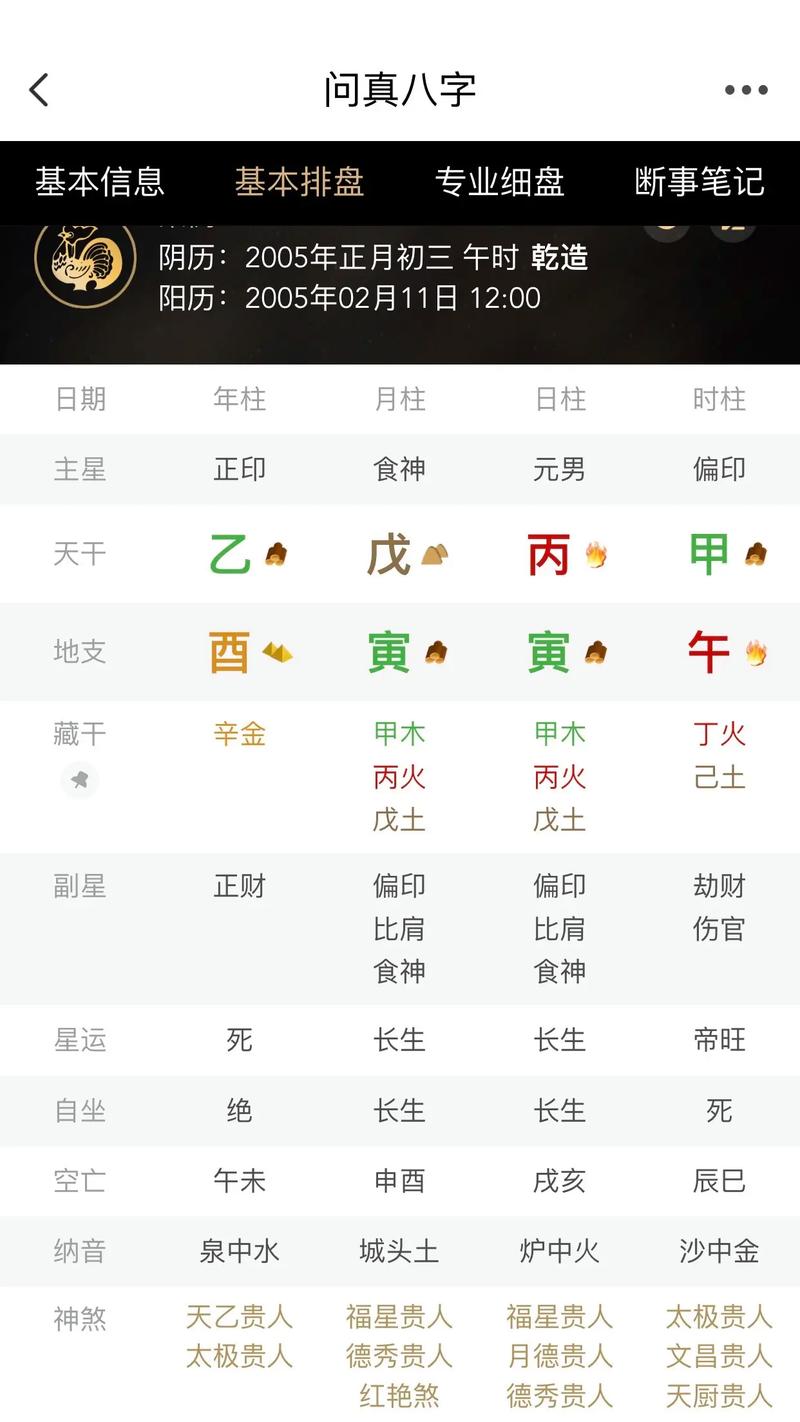Switch to the 基本信息 tab
This screenshot has width=800, height=1422.
pyautogui.click(x=100, y=182)
